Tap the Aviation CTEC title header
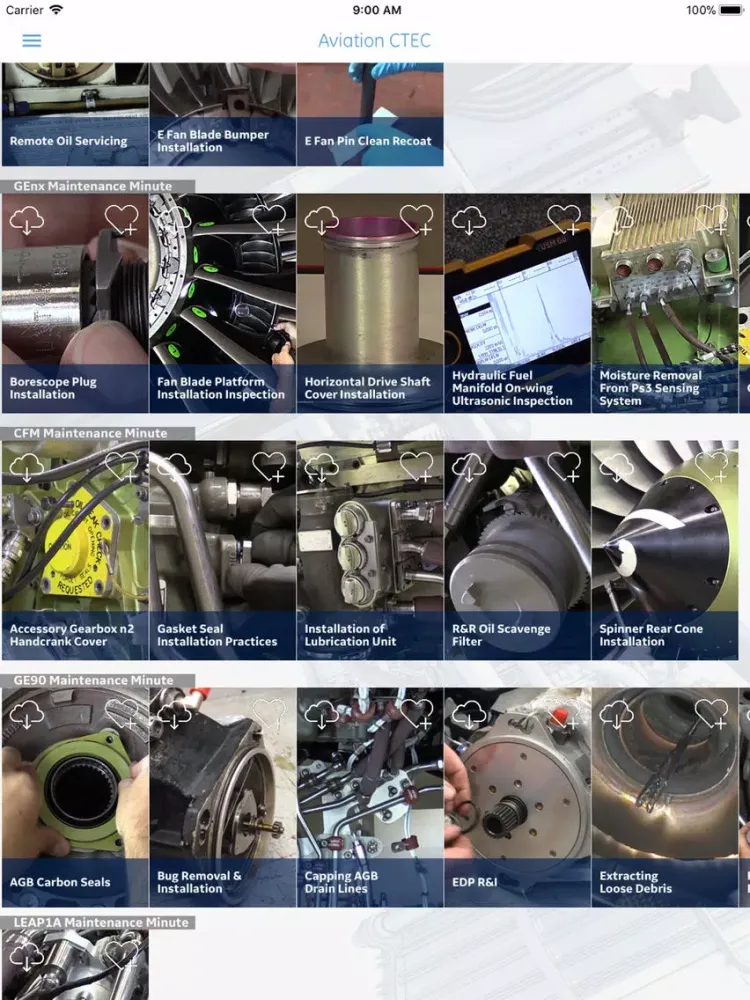750x1000 pixels. (375, 40)
